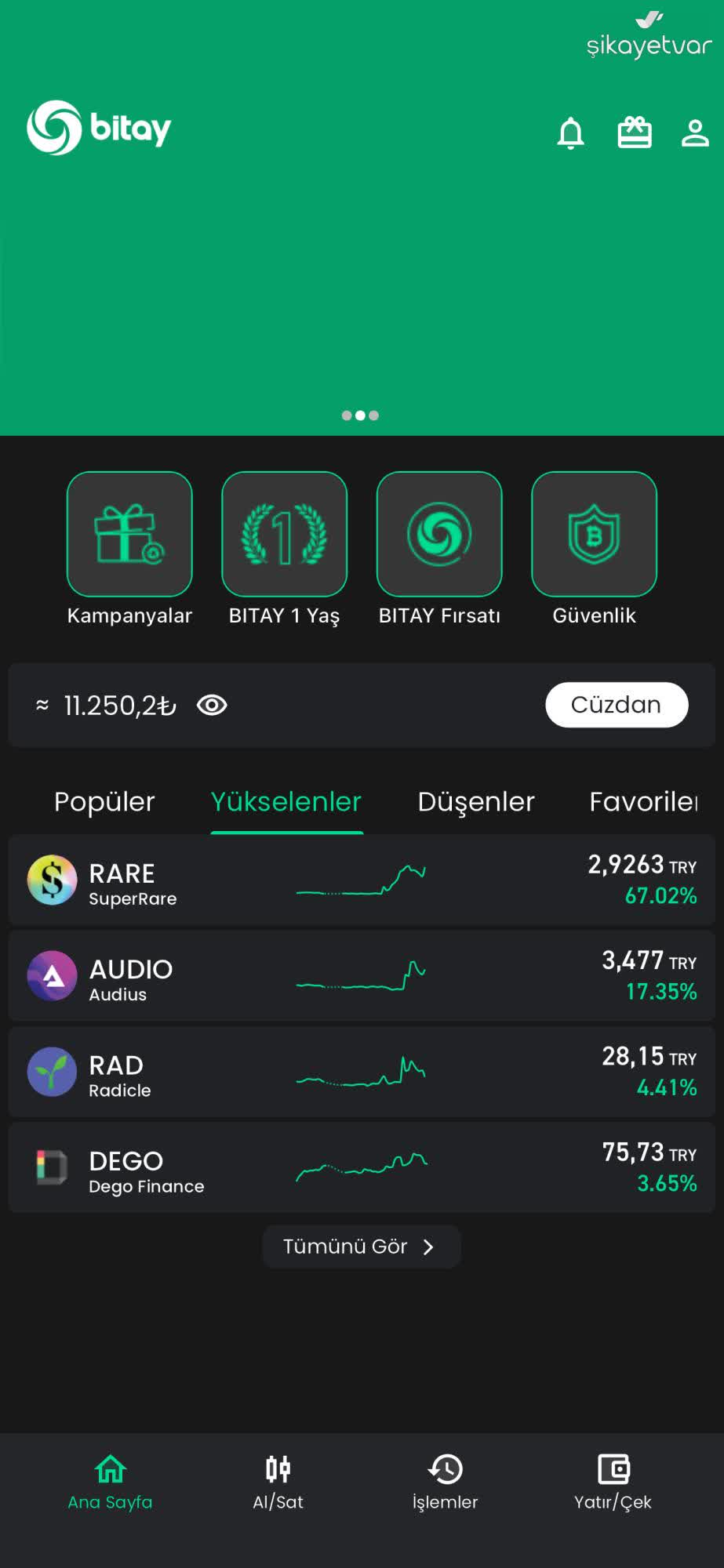Open the BITAY 1 Yaş shortcut
The image size is (724, 1568).
(284, 535)
